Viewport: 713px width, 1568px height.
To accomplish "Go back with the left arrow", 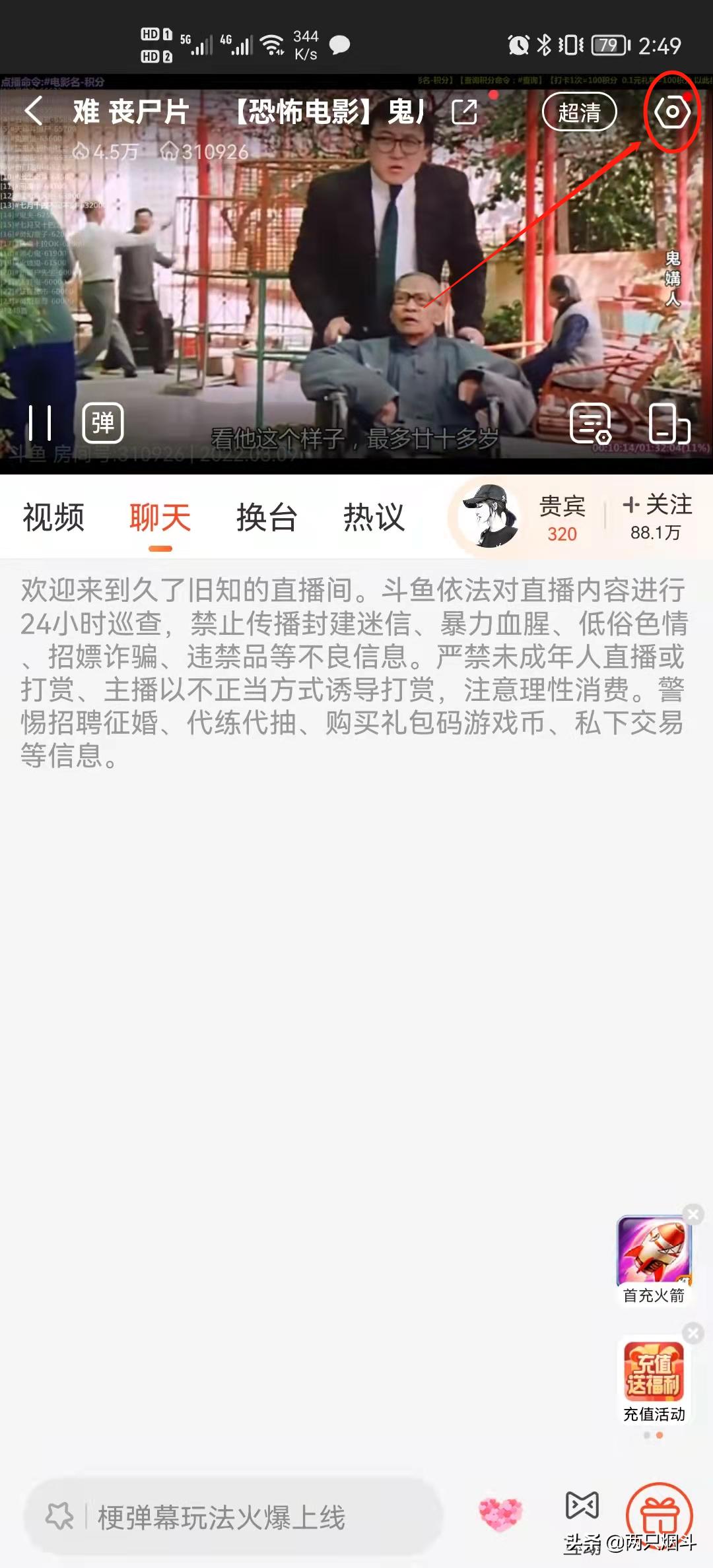I will pyautogui.click(x=34, y=111).
